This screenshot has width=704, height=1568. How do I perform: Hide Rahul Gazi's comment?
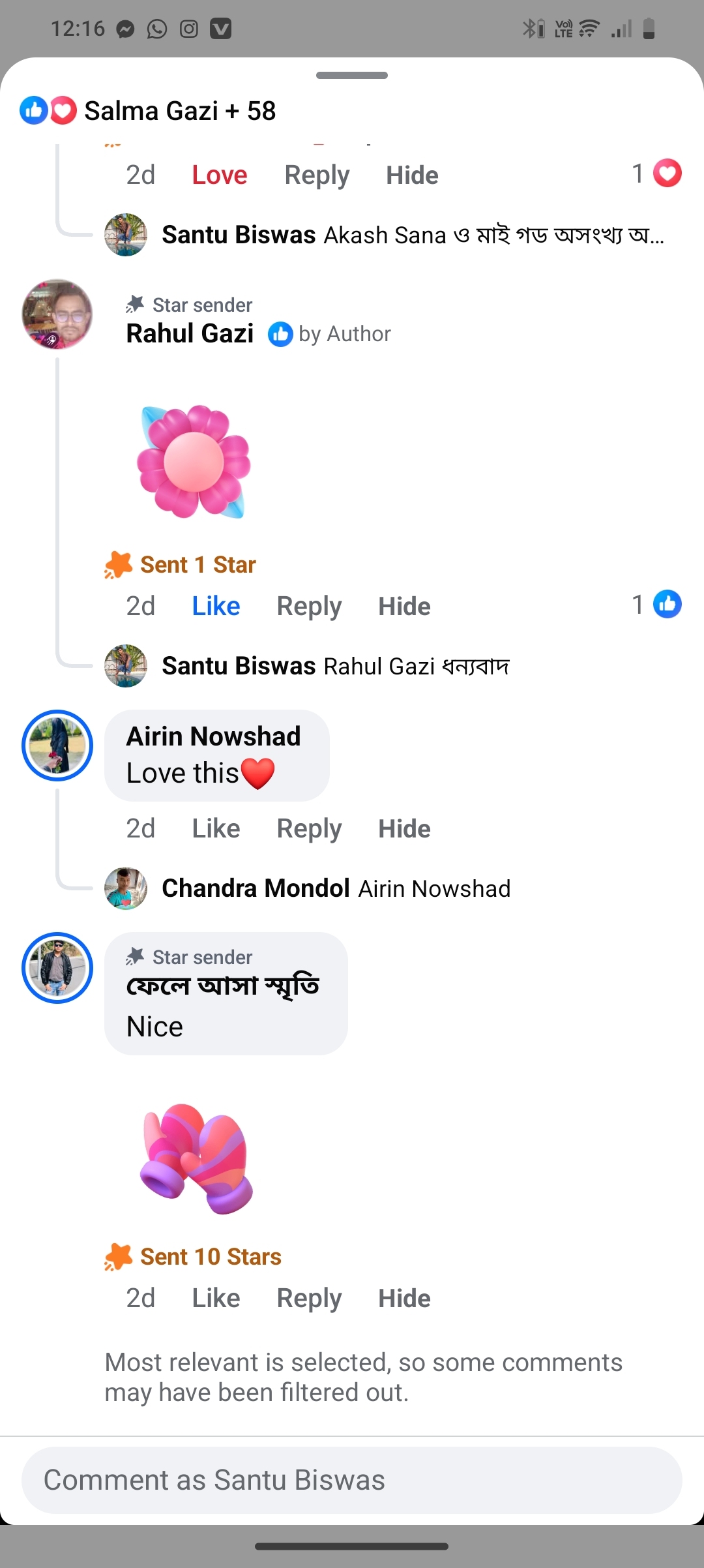404,606
